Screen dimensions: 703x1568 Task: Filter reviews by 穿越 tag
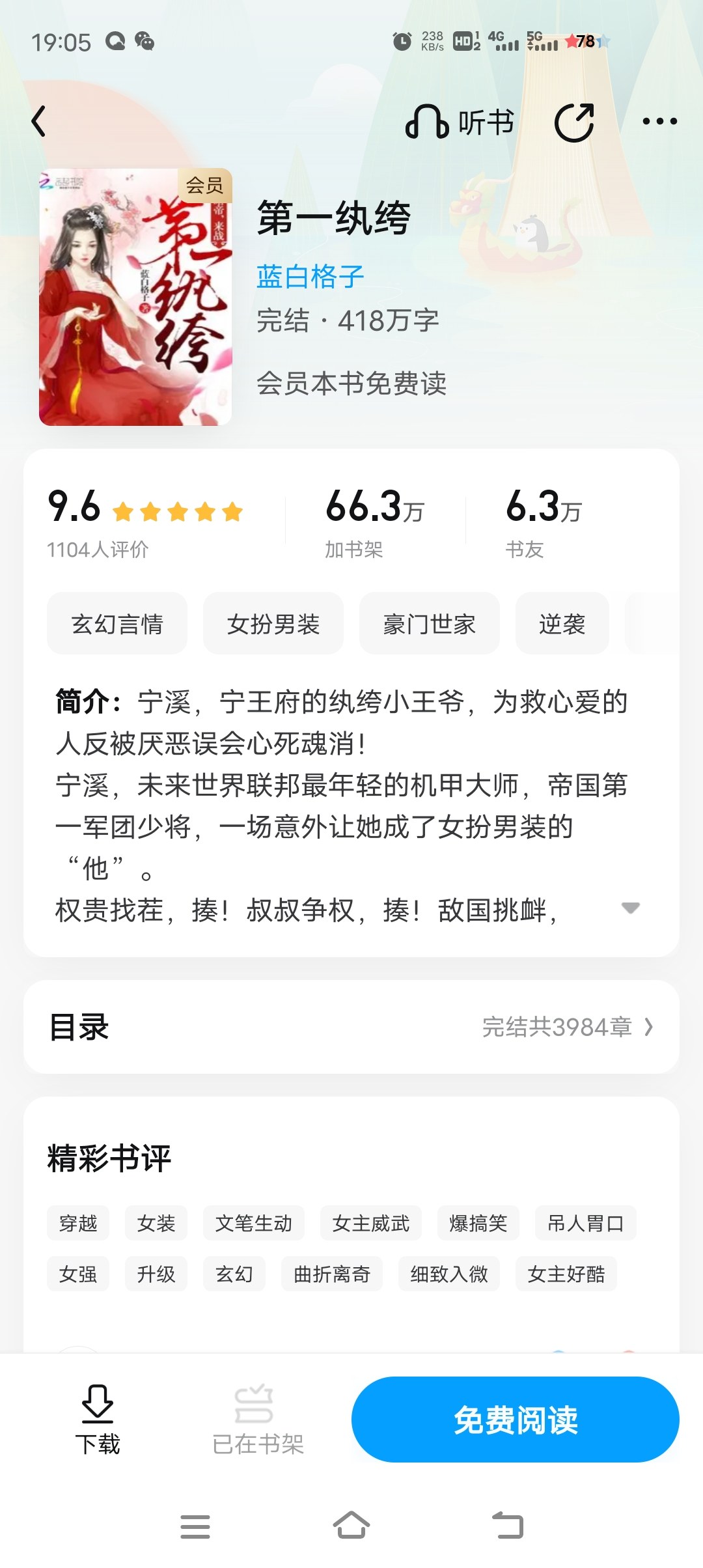(x=78, y=1223)
